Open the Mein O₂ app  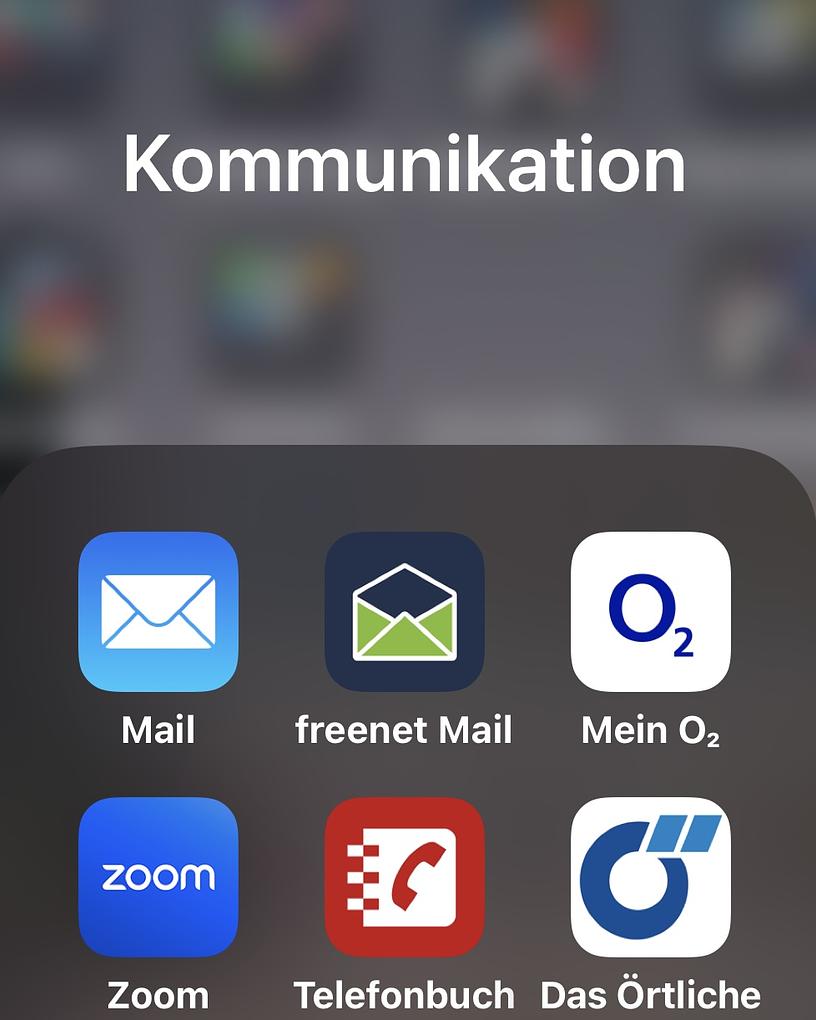point(650,612)
